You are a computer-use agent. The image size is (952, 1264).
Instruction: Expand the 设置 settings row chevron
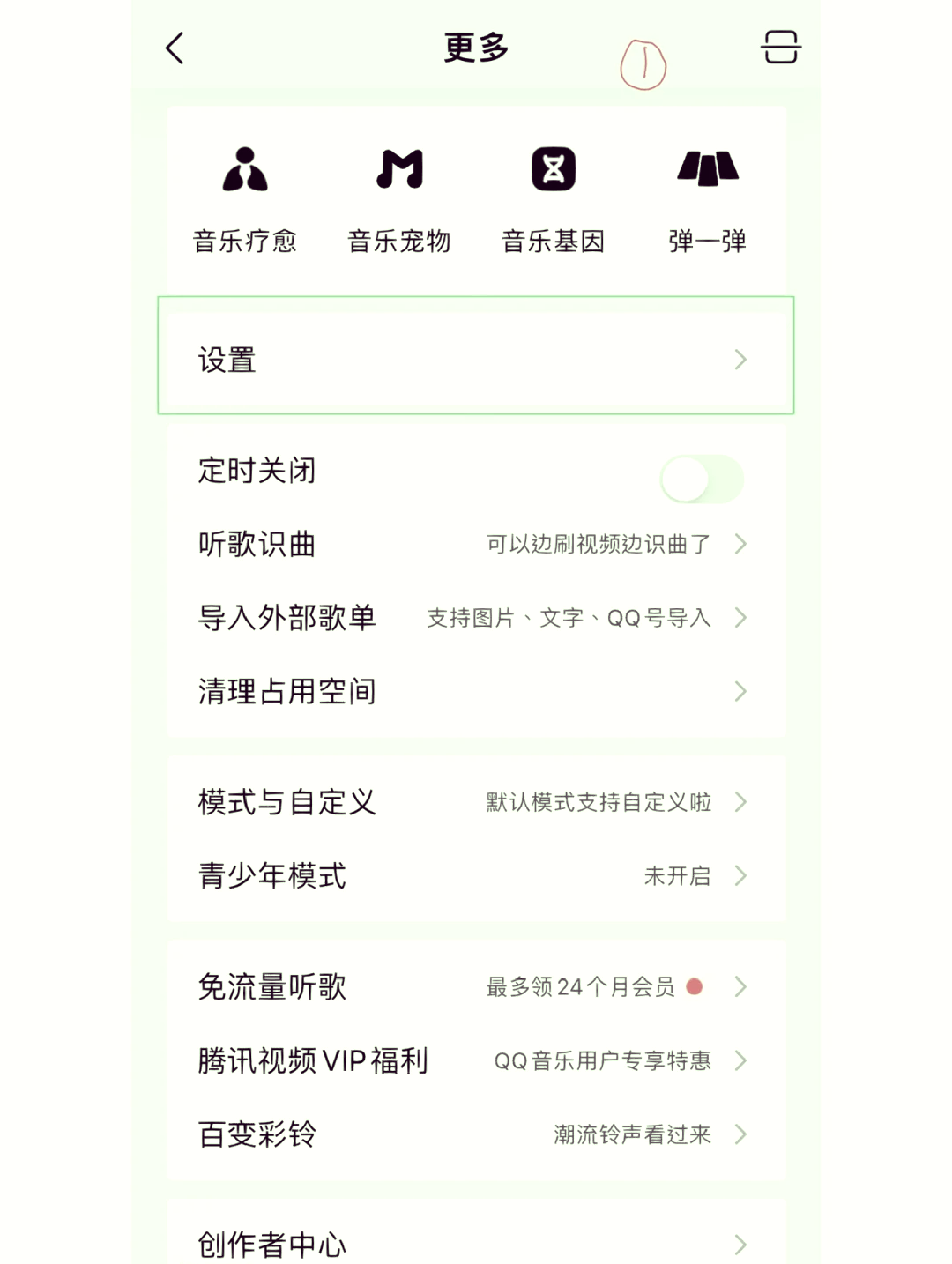740,359
